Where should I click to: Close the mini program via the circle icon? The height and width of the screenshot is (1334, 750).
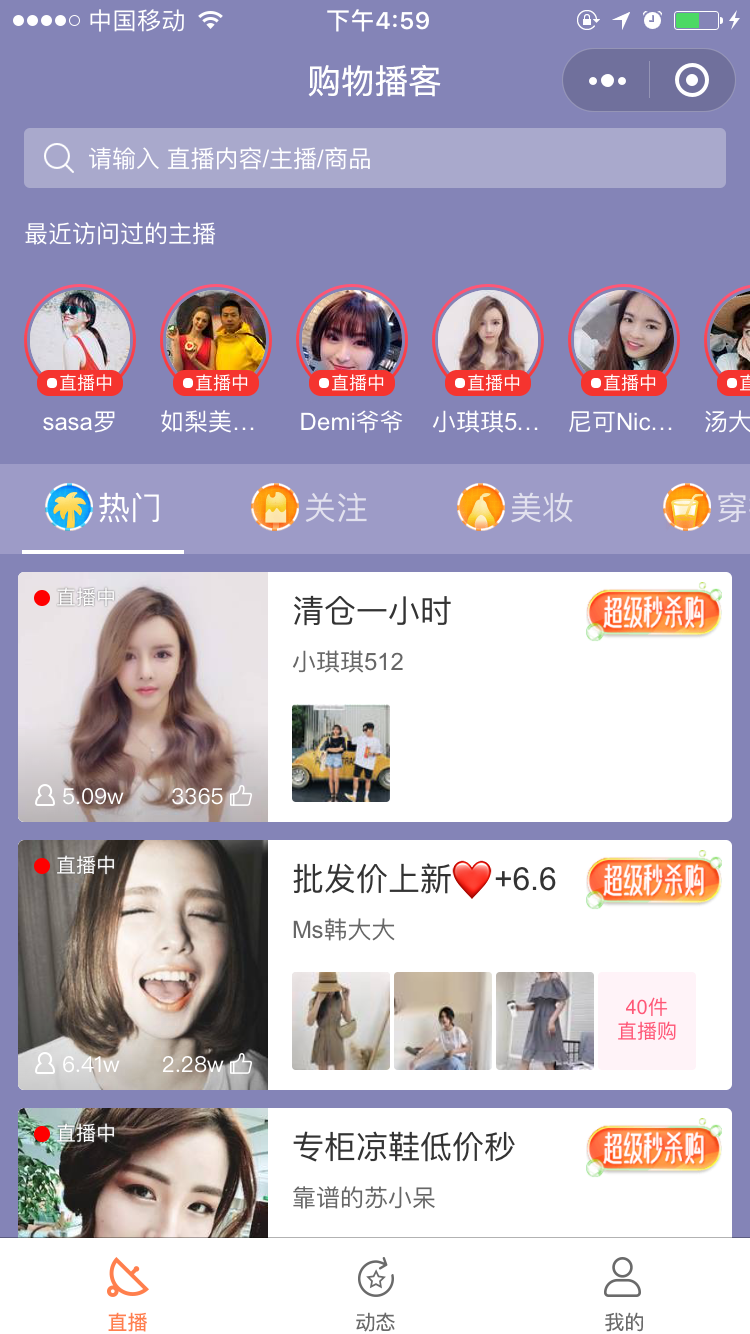point(692,81)
